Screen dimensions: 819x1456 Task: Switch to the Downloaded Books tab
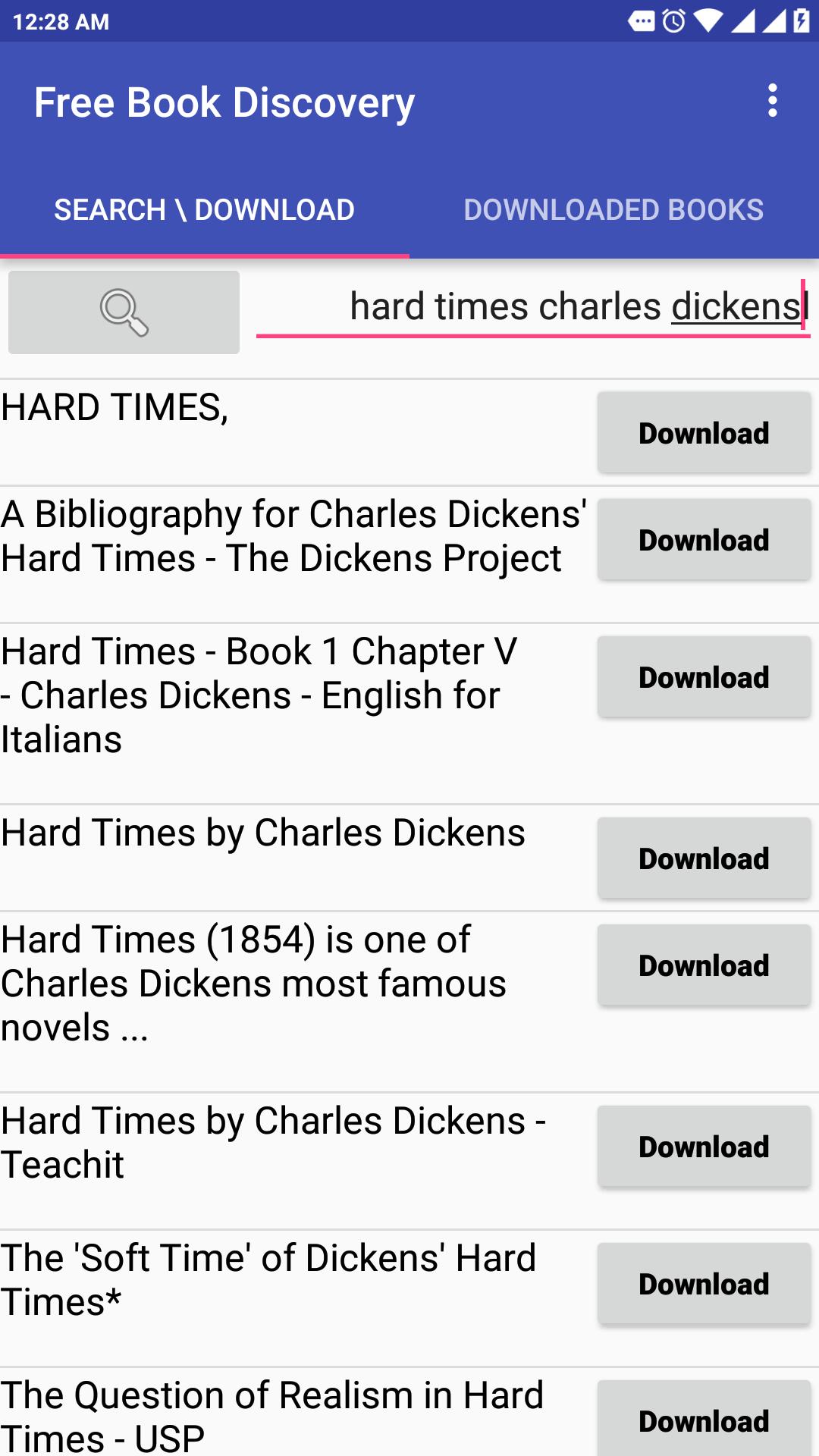[614, 210]
